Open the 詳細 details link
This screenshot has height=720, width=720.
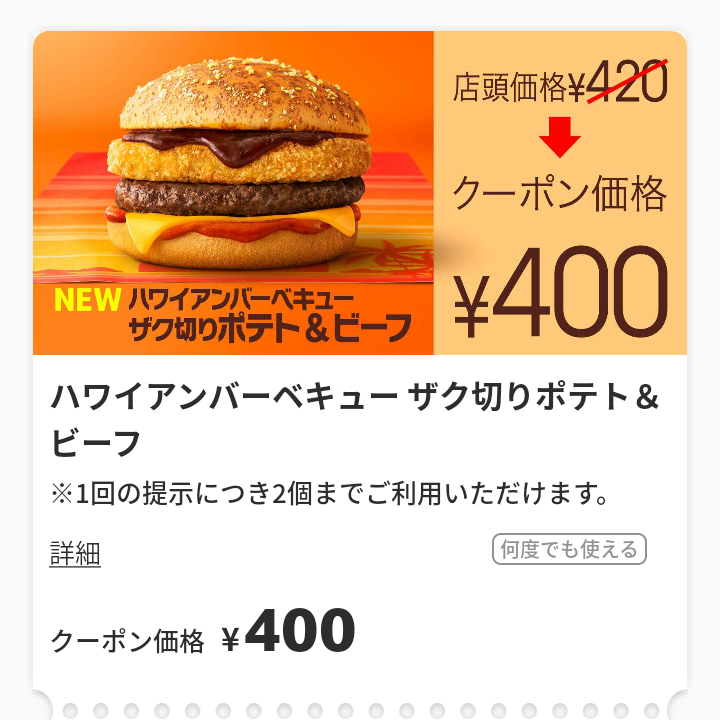tap(75, 553)
